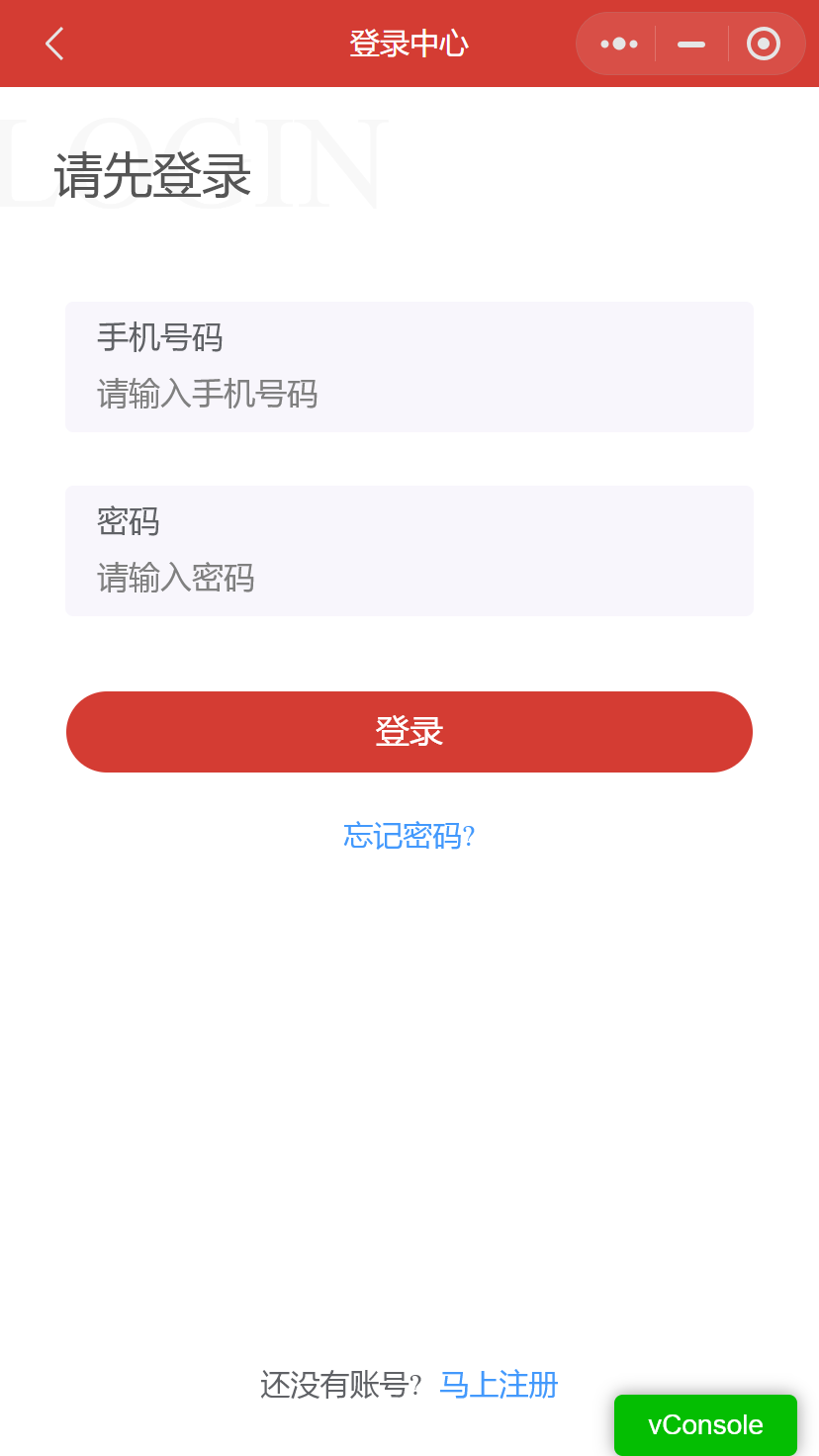Tap the red 登录 button
The image size is (819, 1456).
click(x=409, y=732)
